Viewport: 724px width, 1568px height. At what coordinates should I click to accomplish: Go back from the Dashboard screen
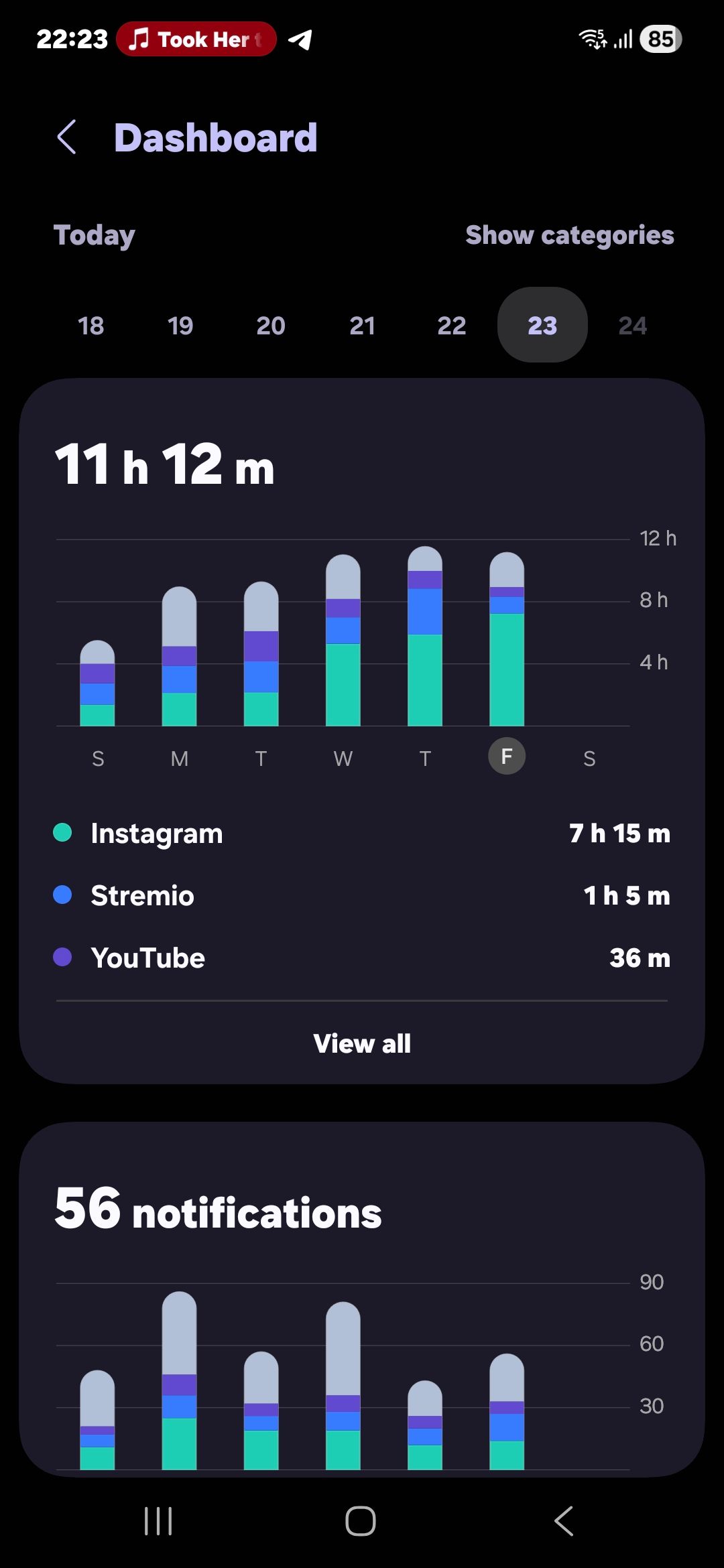(66, 137)
